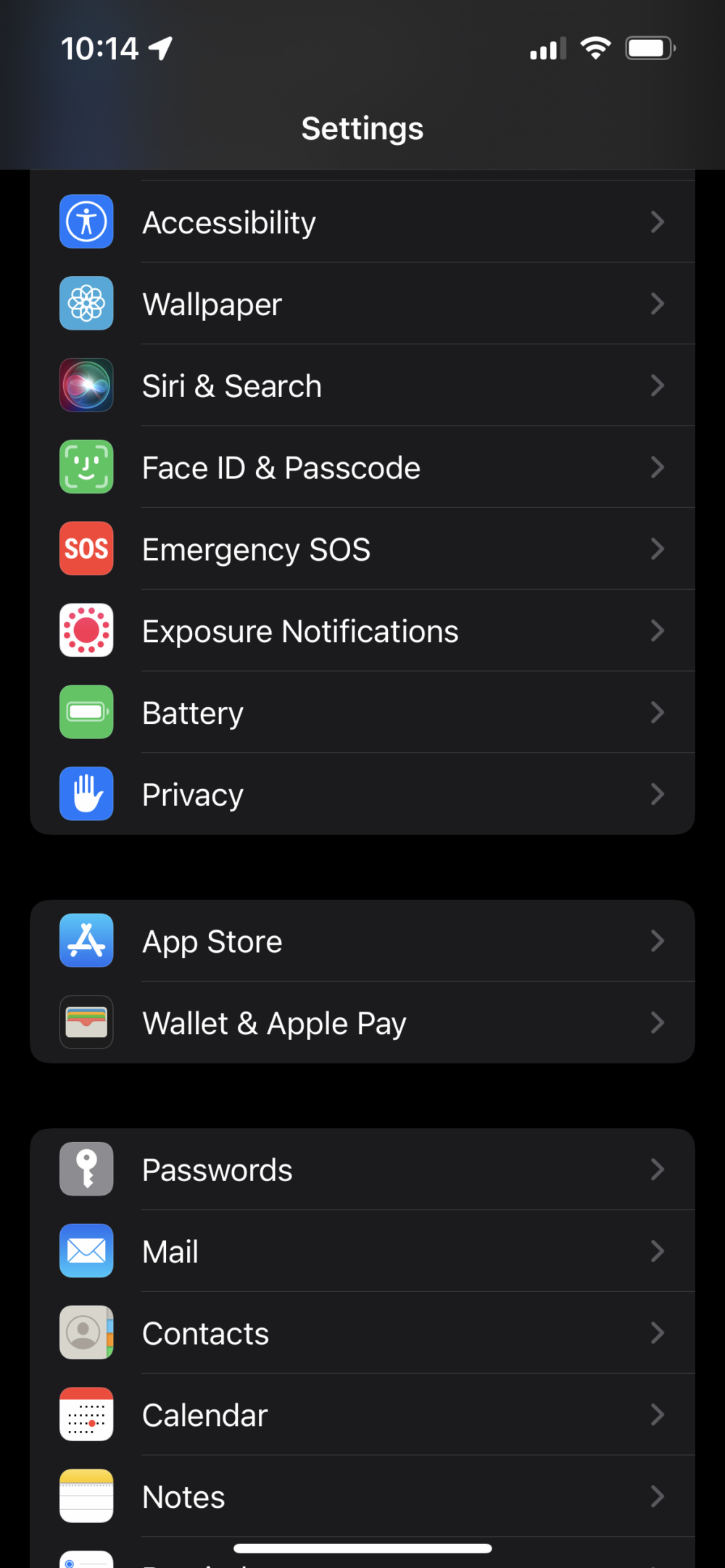The image size is (725, 1568).
Task: Open the Privacy settings row
Action: coord(362,793)
